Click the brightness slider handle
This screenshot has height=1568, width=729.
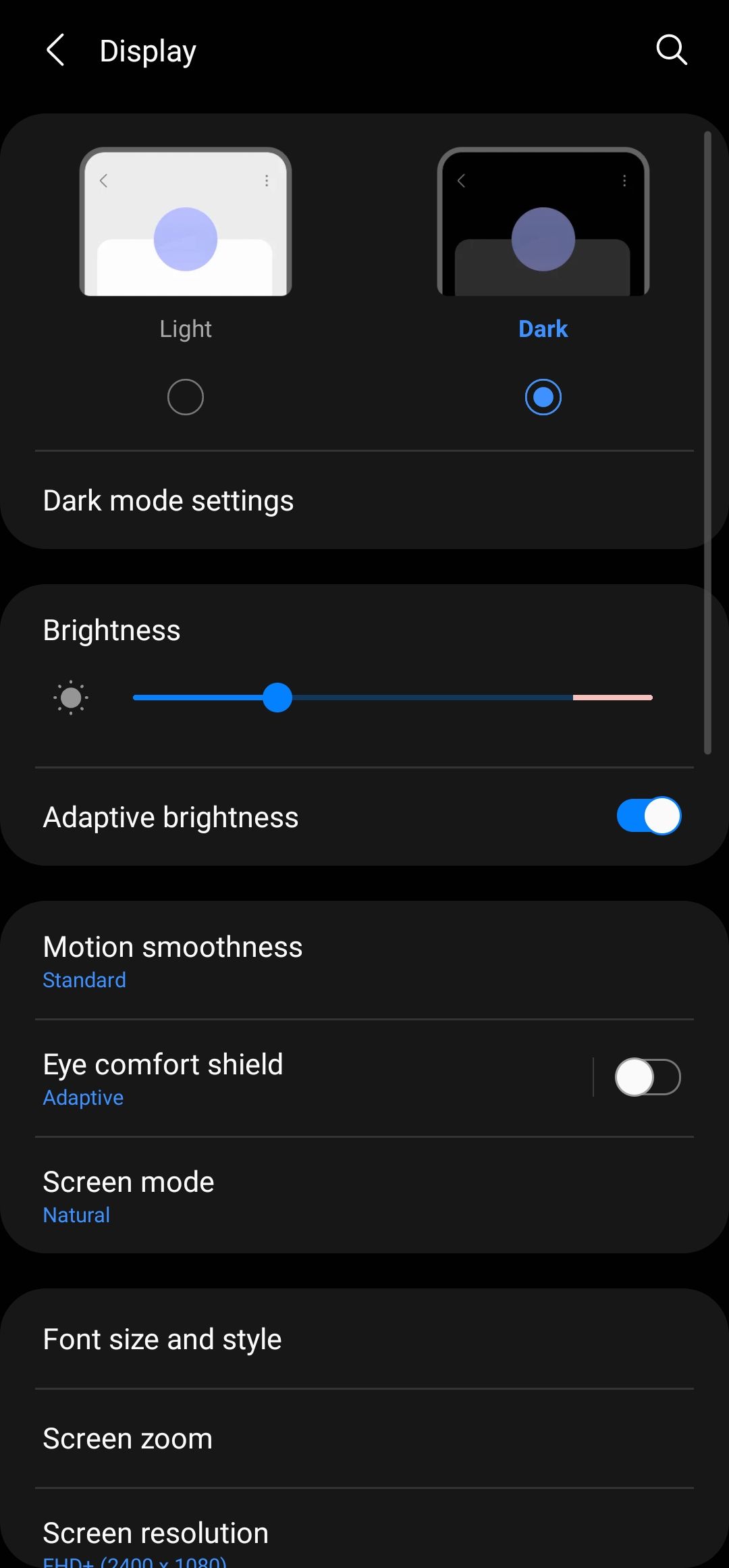point(277,698)
